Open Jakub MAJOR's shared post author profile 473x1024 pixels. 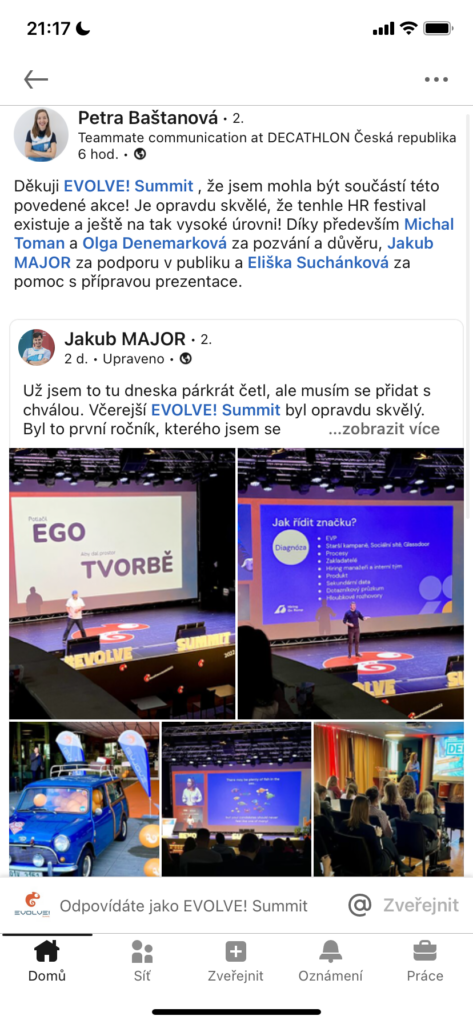coord(125,339)
